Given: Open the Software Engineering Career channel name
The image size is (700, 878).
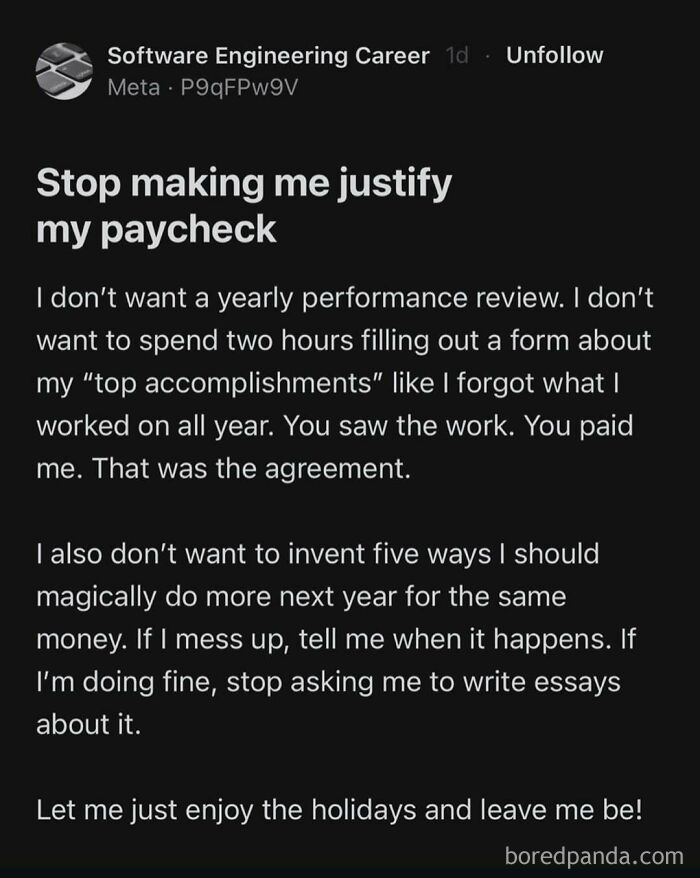Looking at the screenshot, I should click(268, 55).
